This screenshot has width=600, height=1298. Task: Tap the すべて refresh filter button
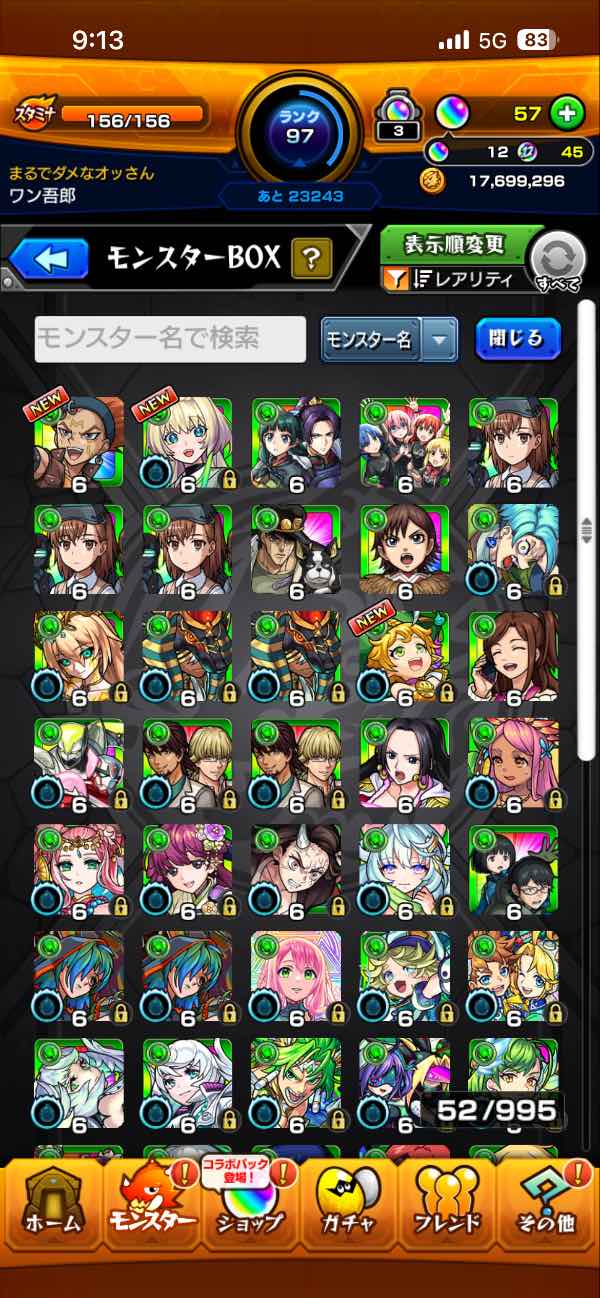pyautogui.click(x=561, y=263)
